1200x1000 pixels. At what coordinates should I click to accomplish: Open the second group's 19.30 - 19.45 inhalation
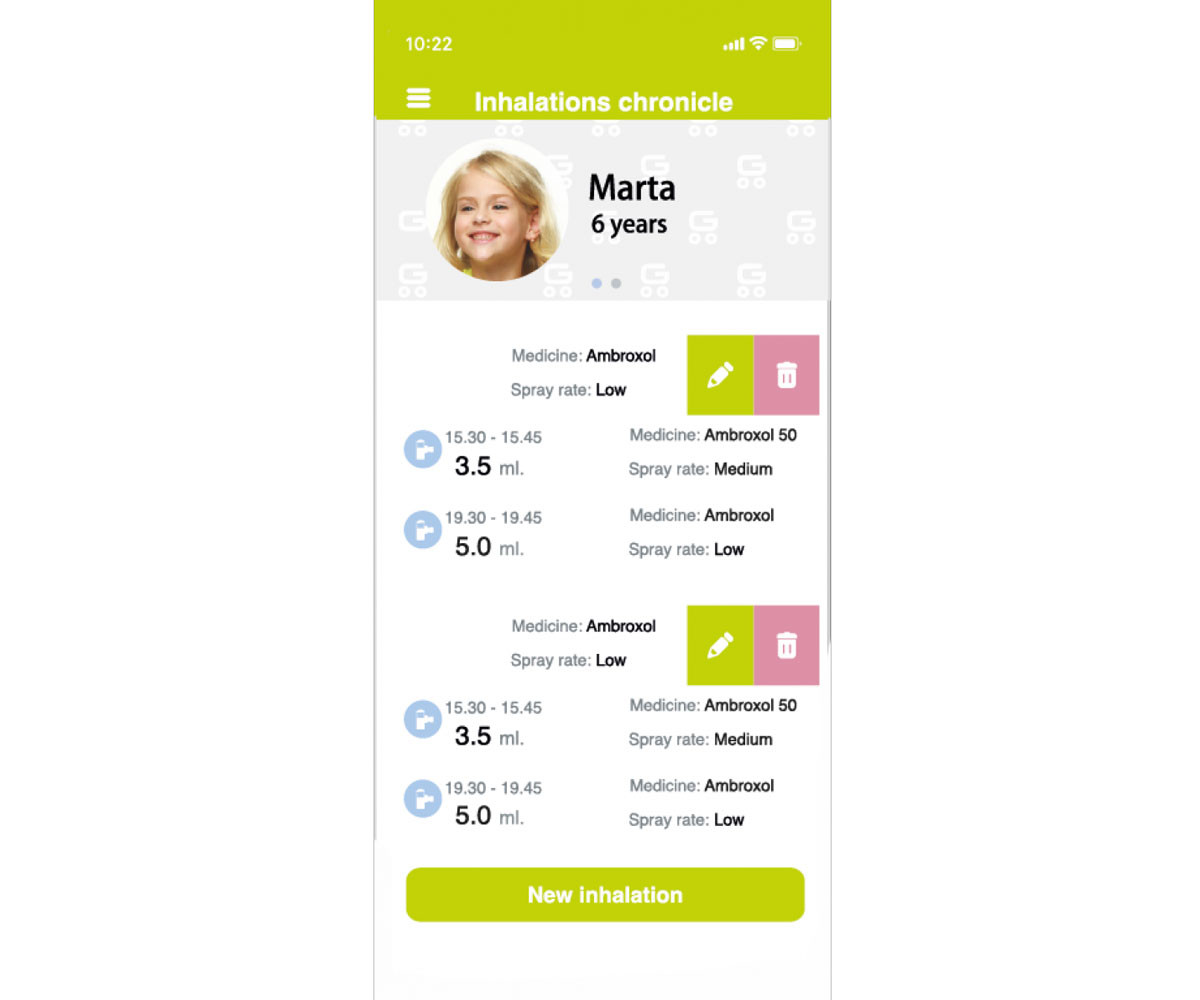point(494,802)
